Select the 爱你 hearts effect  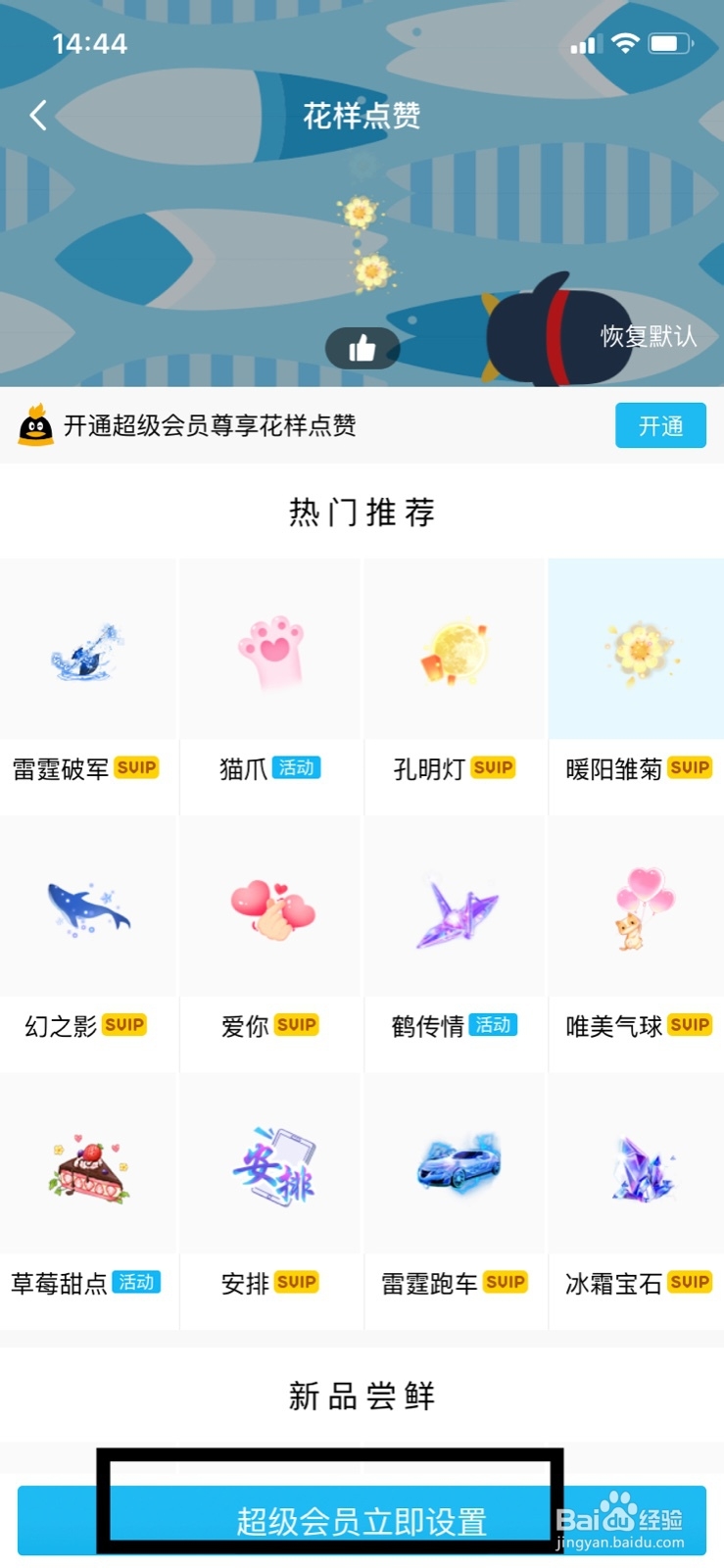(269, 906)
